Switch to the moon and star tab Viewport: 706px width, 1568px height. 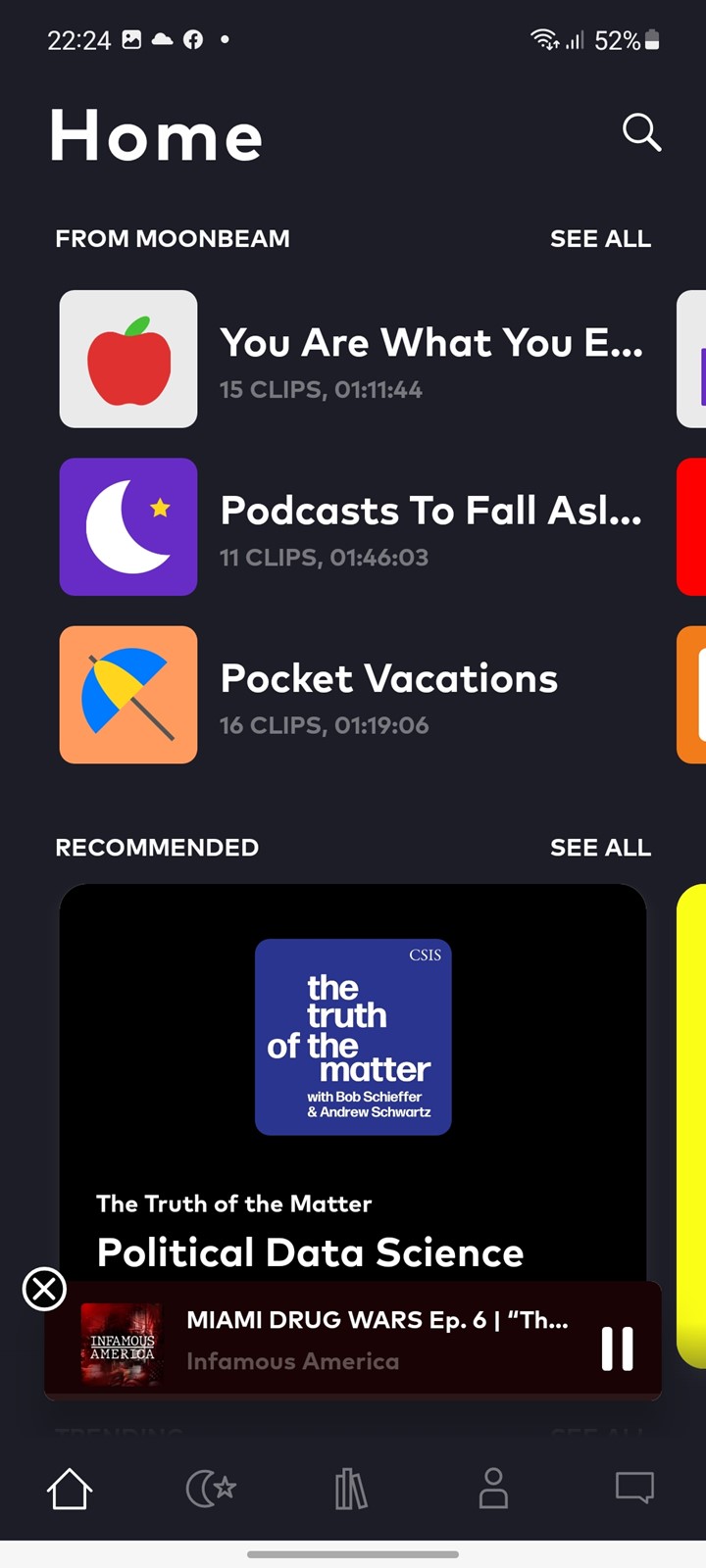(211, 1489)
